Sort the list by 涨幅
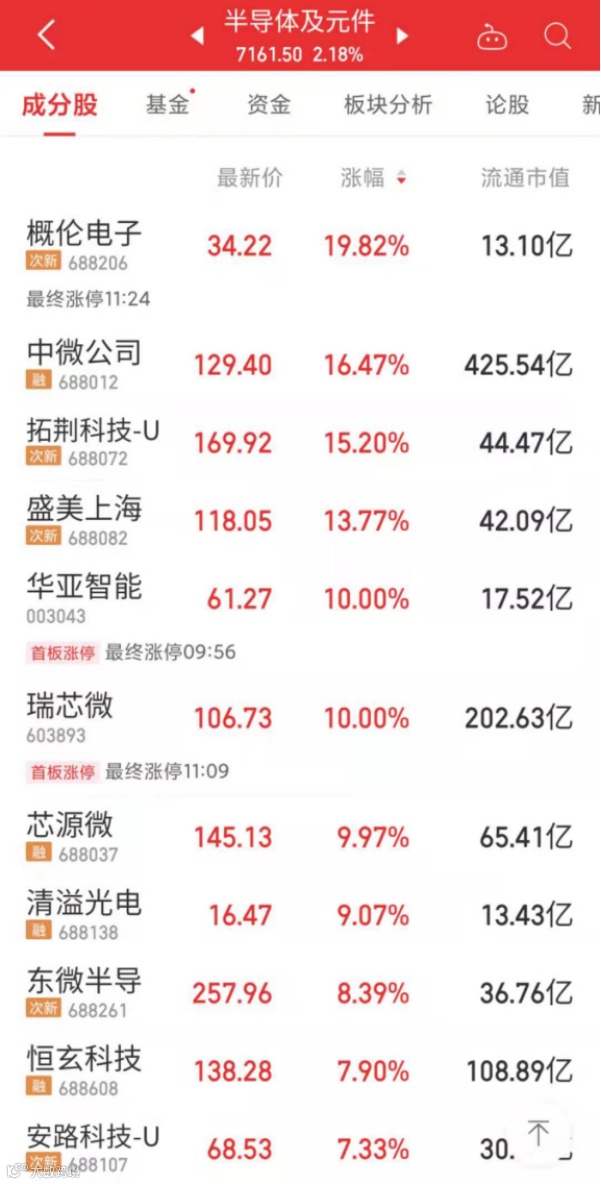This screenshot has height=1184, width=601. coord(372,178)
